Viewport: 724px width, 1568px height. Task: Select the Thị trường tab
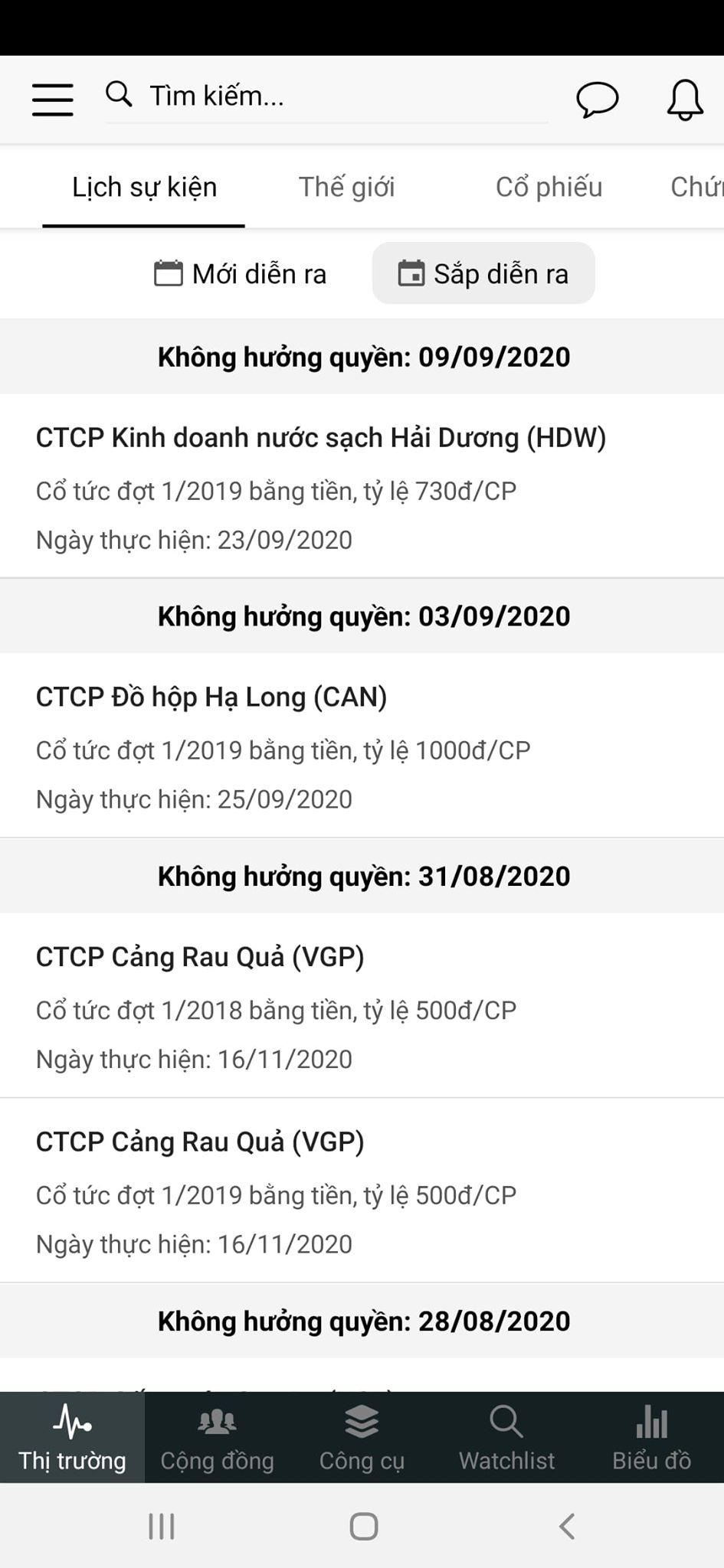pos(72,1438)
